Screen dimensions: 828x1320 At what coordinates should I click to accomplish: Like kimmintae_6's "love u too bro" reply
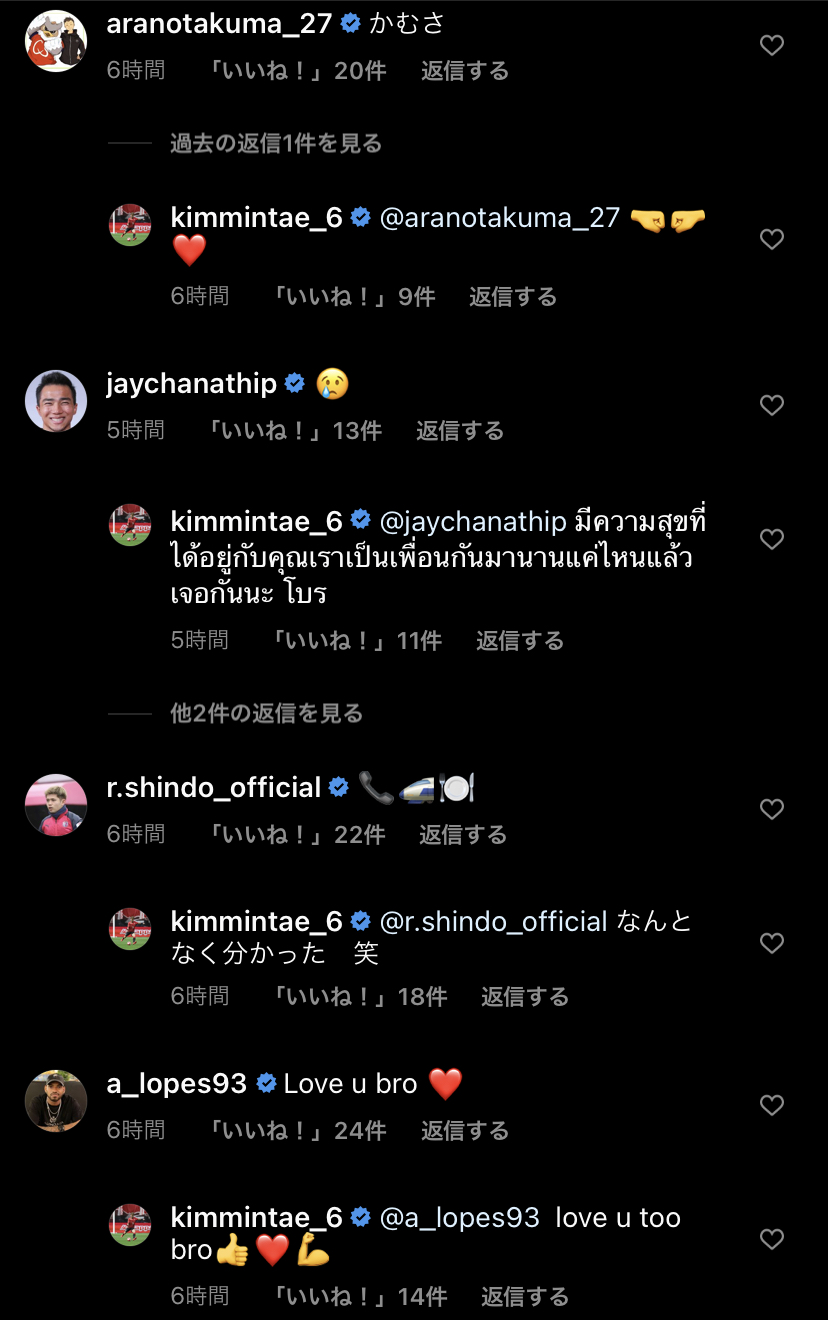pos(771,1239)
